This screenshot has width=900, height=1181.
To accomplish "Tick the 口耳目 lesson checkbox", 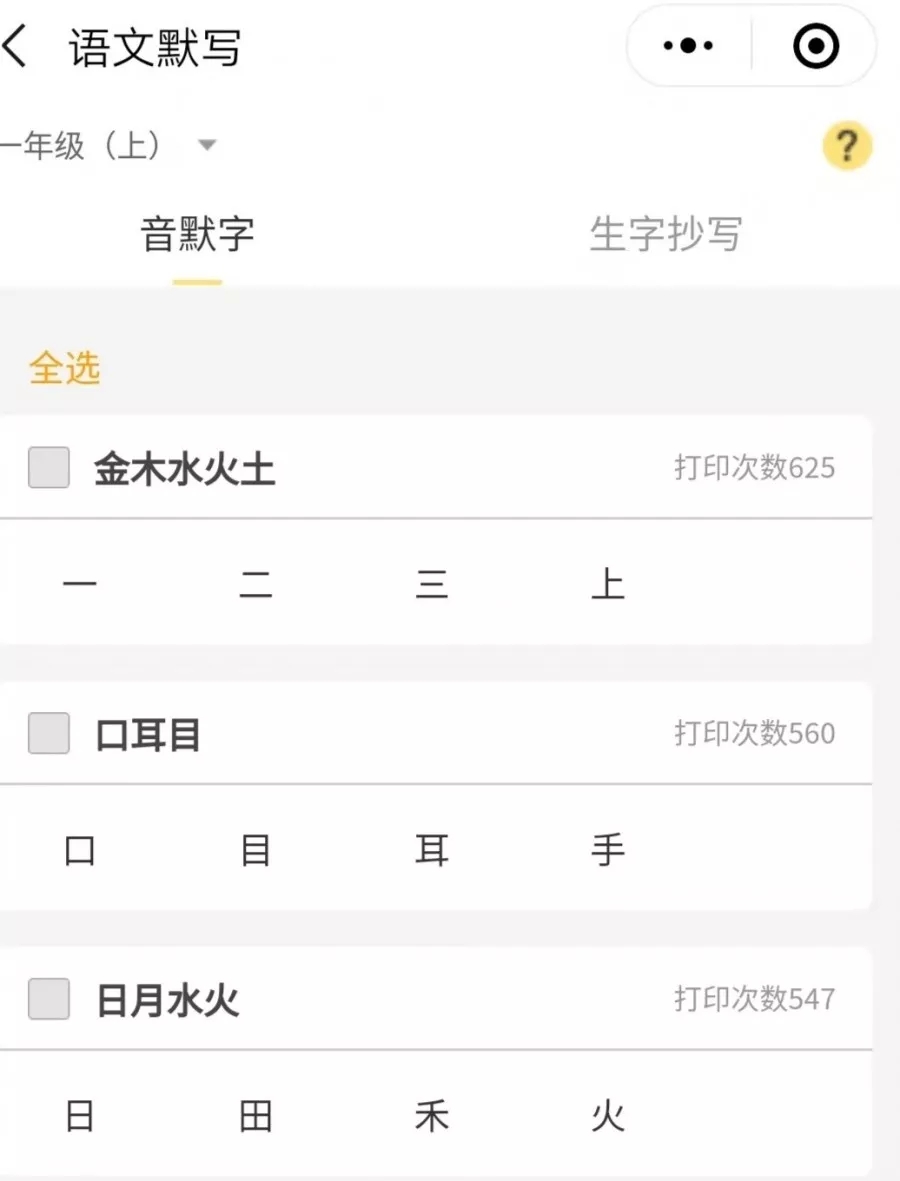I will [49, 734].
